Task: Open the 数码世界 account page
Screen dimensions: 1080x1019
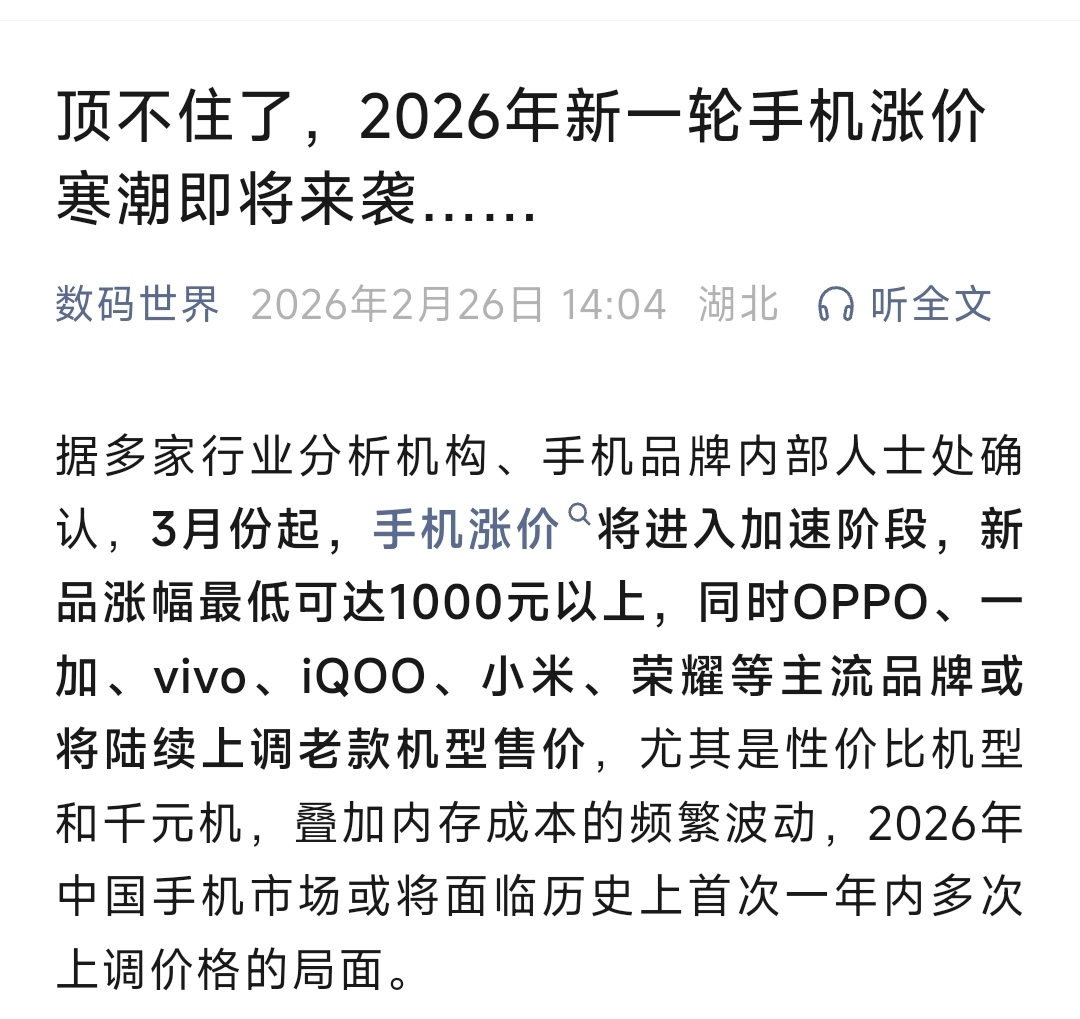Action: (137, 304)
